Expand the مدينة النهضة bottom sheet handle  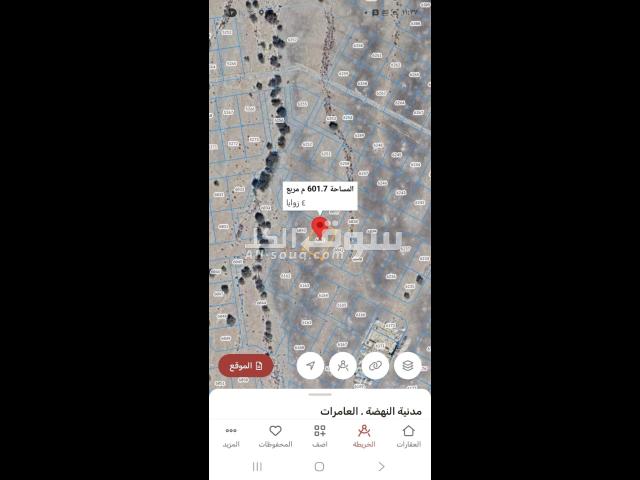320,395
